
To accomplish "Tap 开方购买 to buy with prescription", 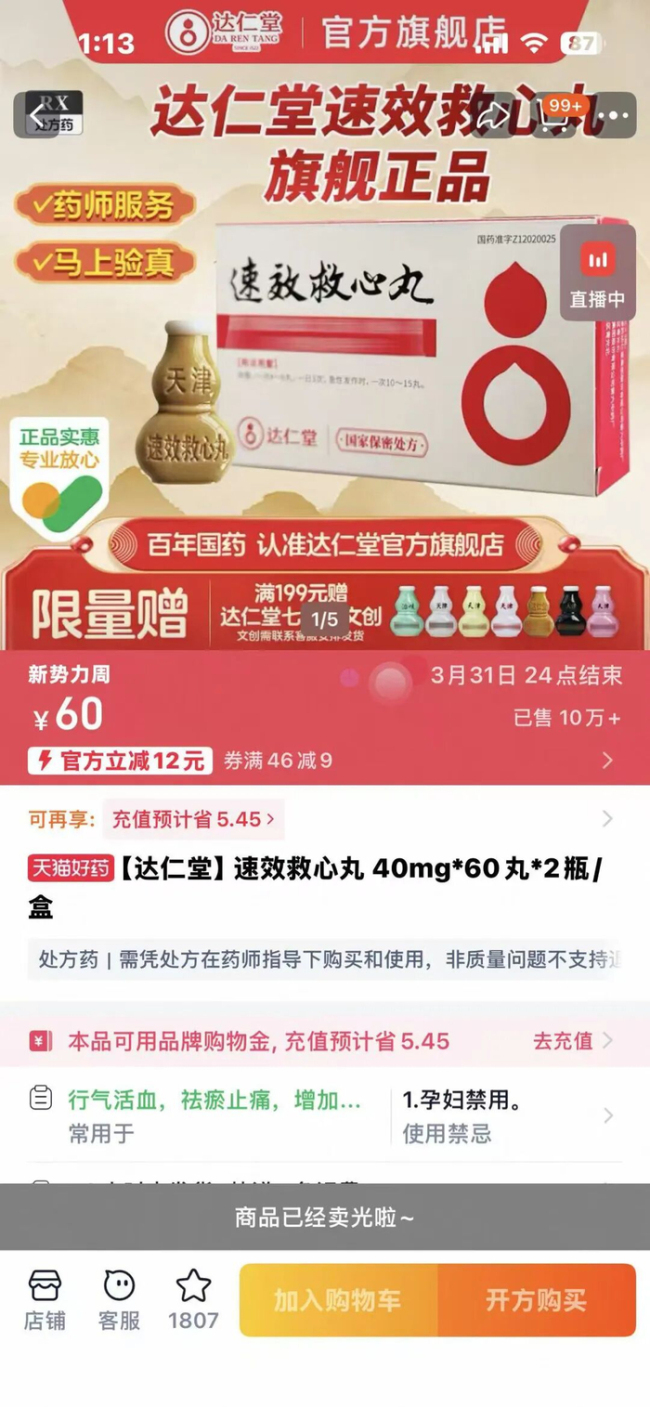I will pos(536,1300).
